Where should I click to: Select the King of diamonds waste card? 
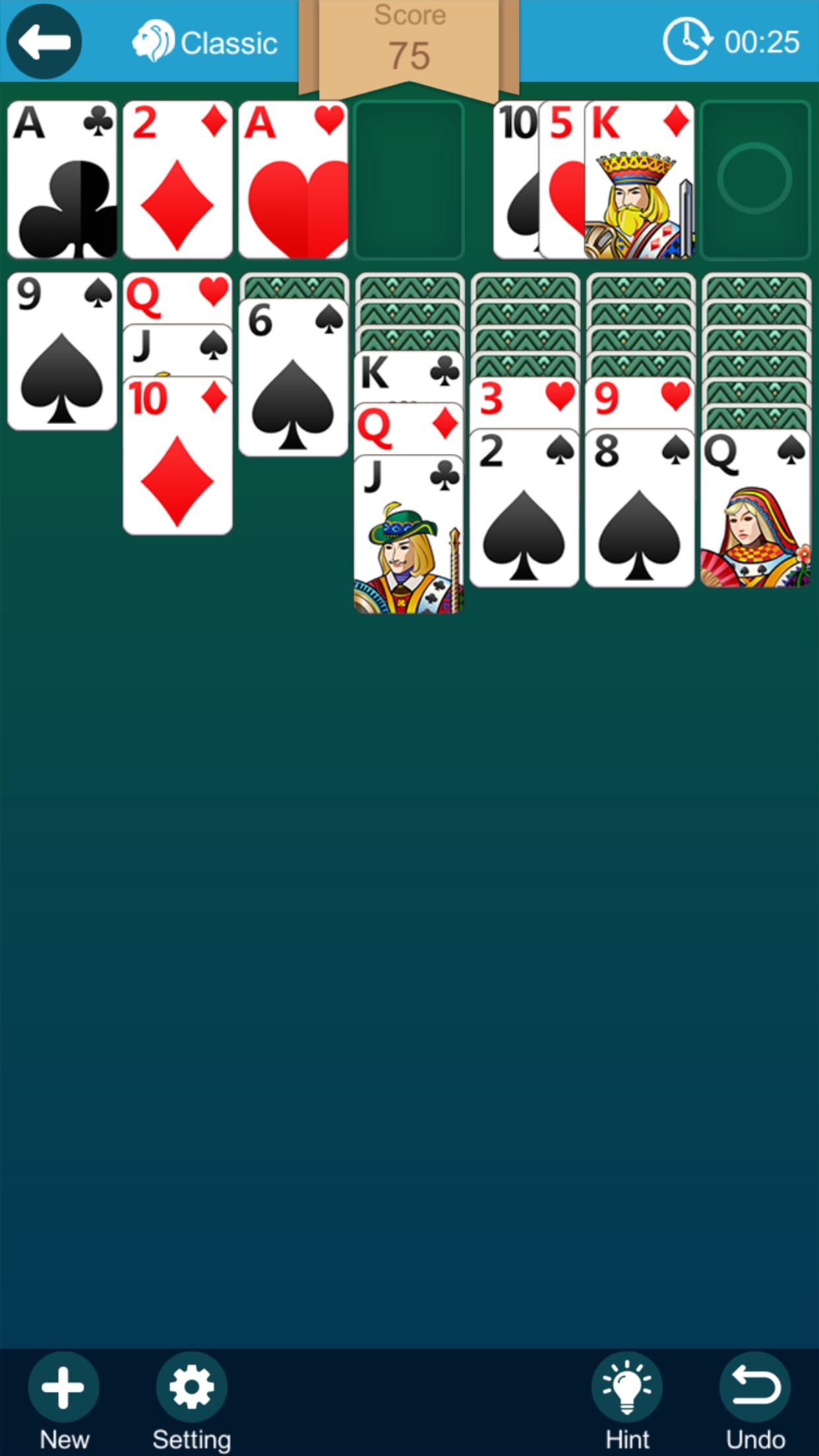(x=640, y=179)
